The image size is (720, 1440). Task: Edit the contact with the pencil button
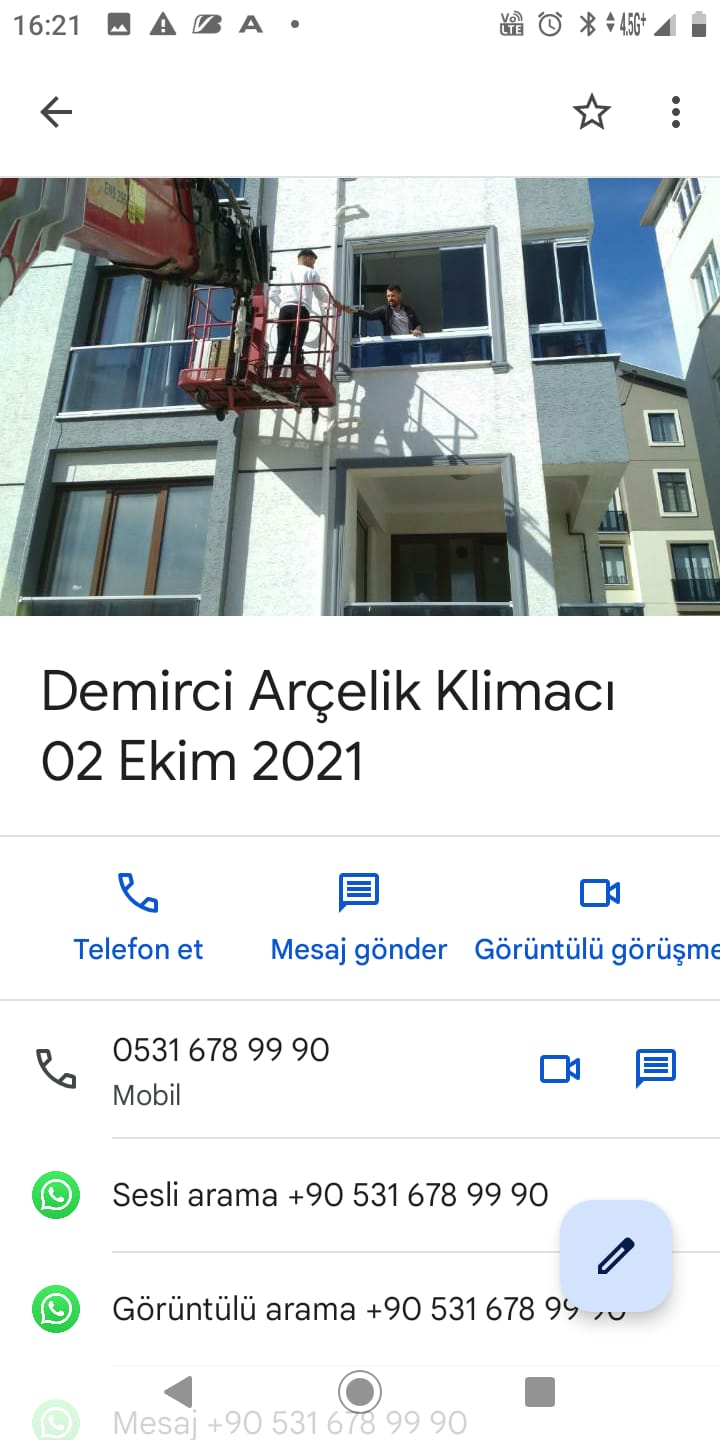click(x=616, y=1255)
